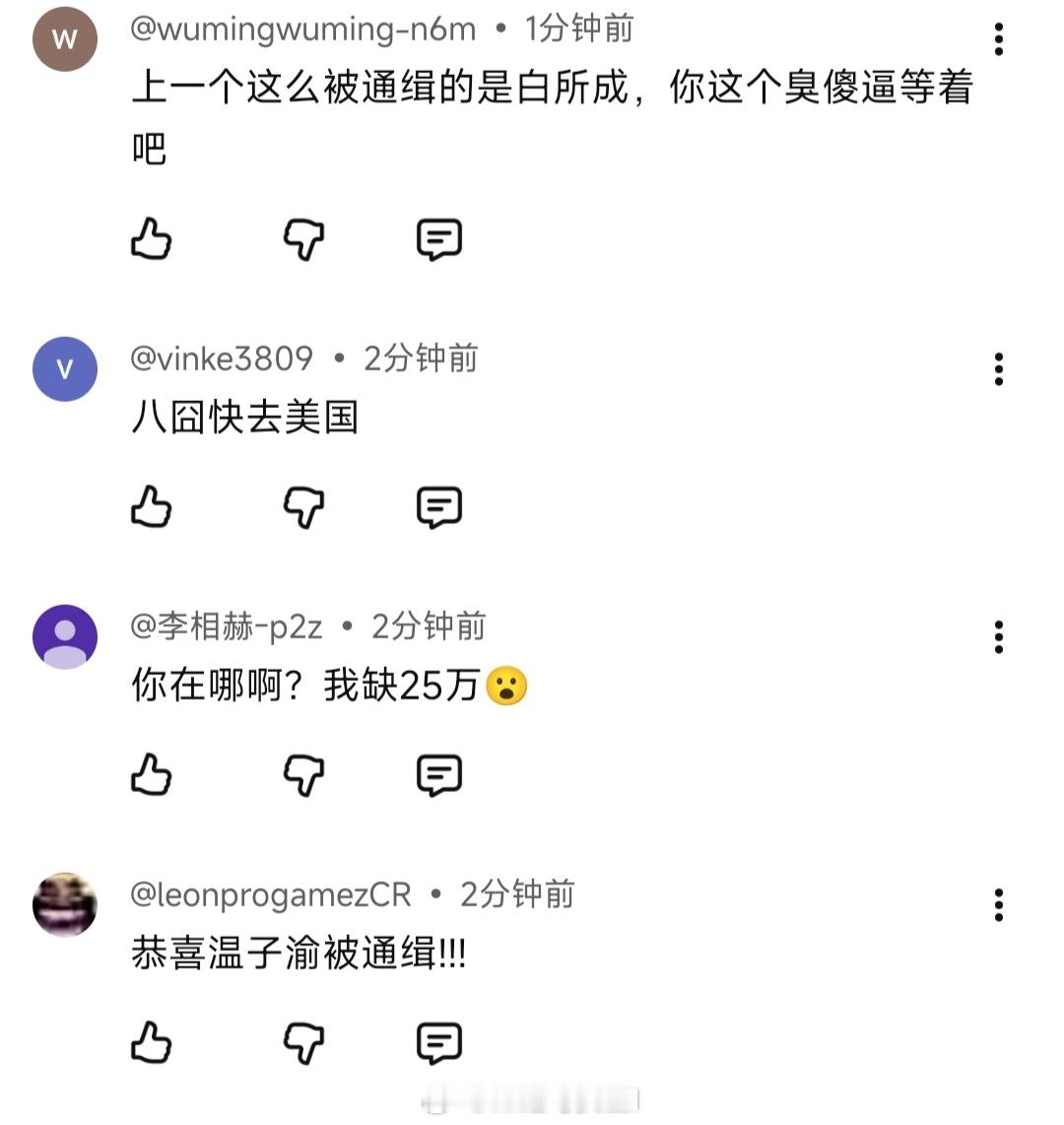Open the reply box for @vinke3809's comment
Viewport: 1064px width, 1125px height.
439,507
